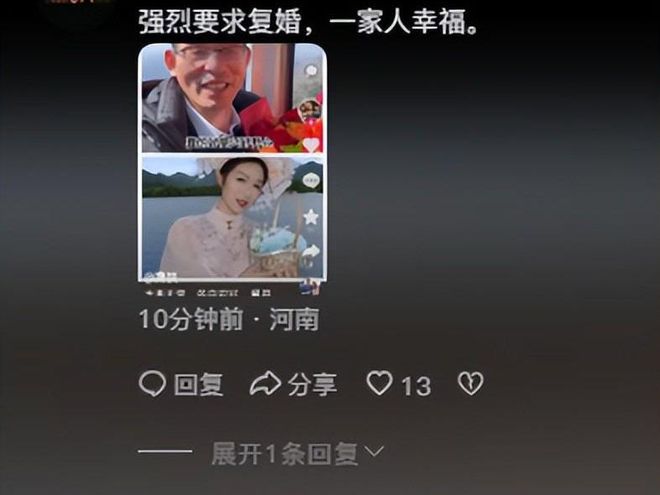This screenshot has width=660, height=495.
Task: Reply to this comment via 回复
Action: 181,384
